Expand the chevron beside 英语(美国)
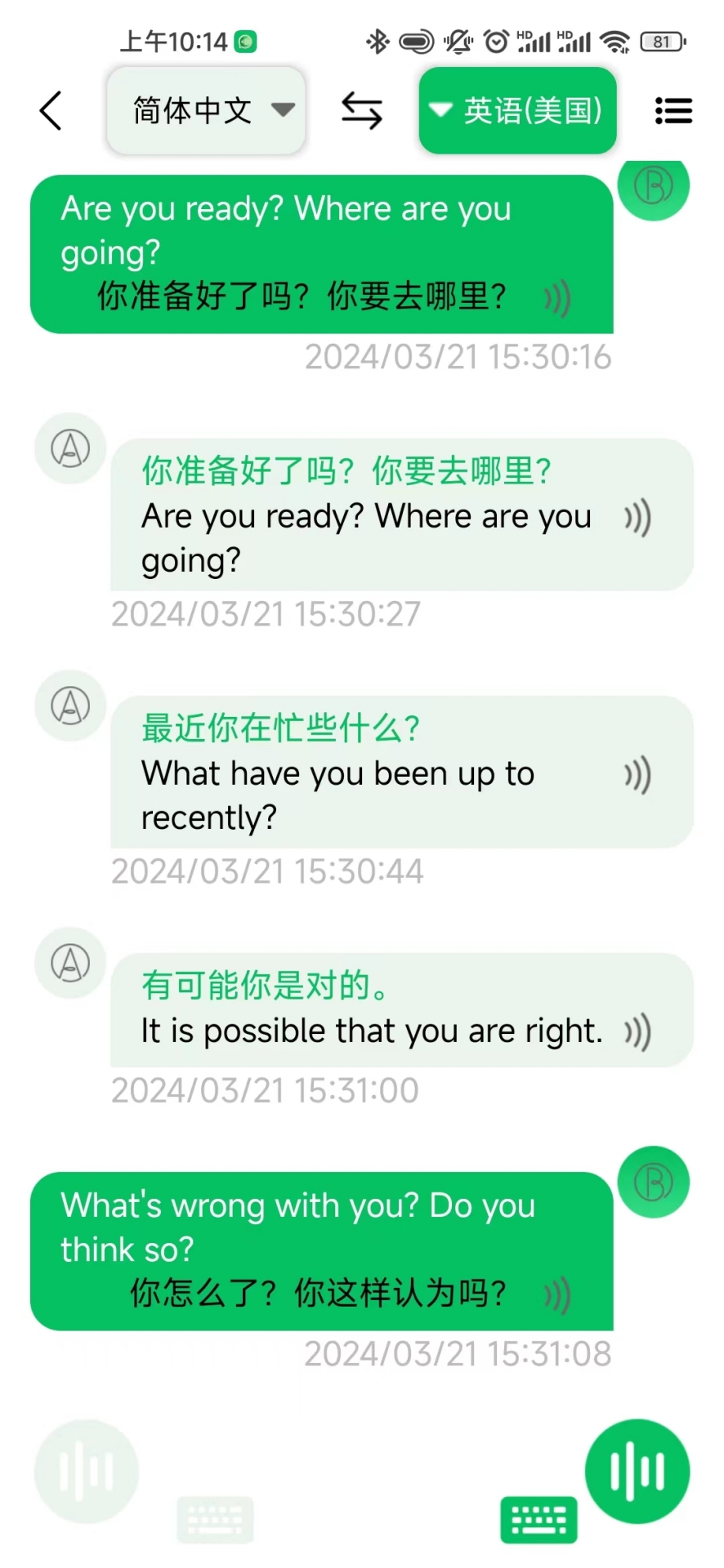 [440, 110]
